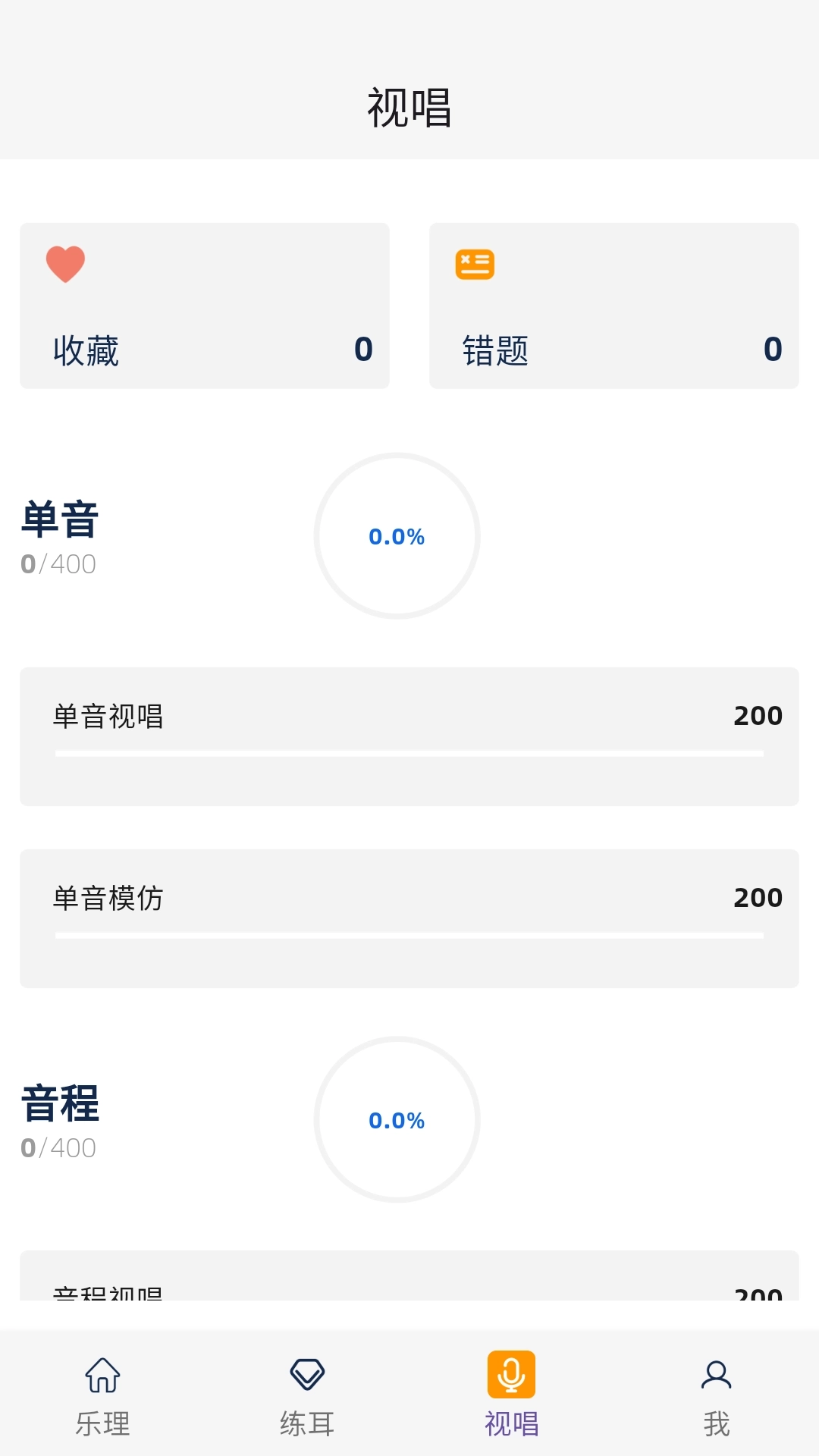Open the 单音模仿 practice card
This screenshot has height=1456, width=819.
(x=409, y=919)
